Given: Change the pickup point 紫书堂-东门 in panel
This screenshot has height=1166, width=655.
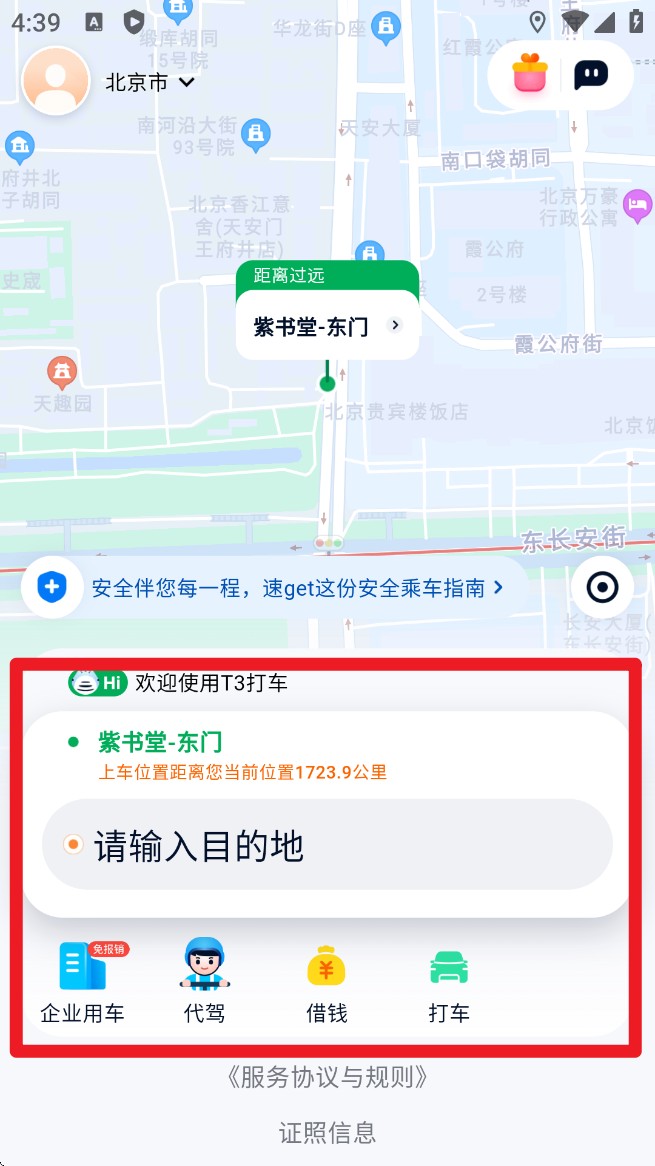Looking at the screenshot, I should pyautogui.click(x=160, y=742).
